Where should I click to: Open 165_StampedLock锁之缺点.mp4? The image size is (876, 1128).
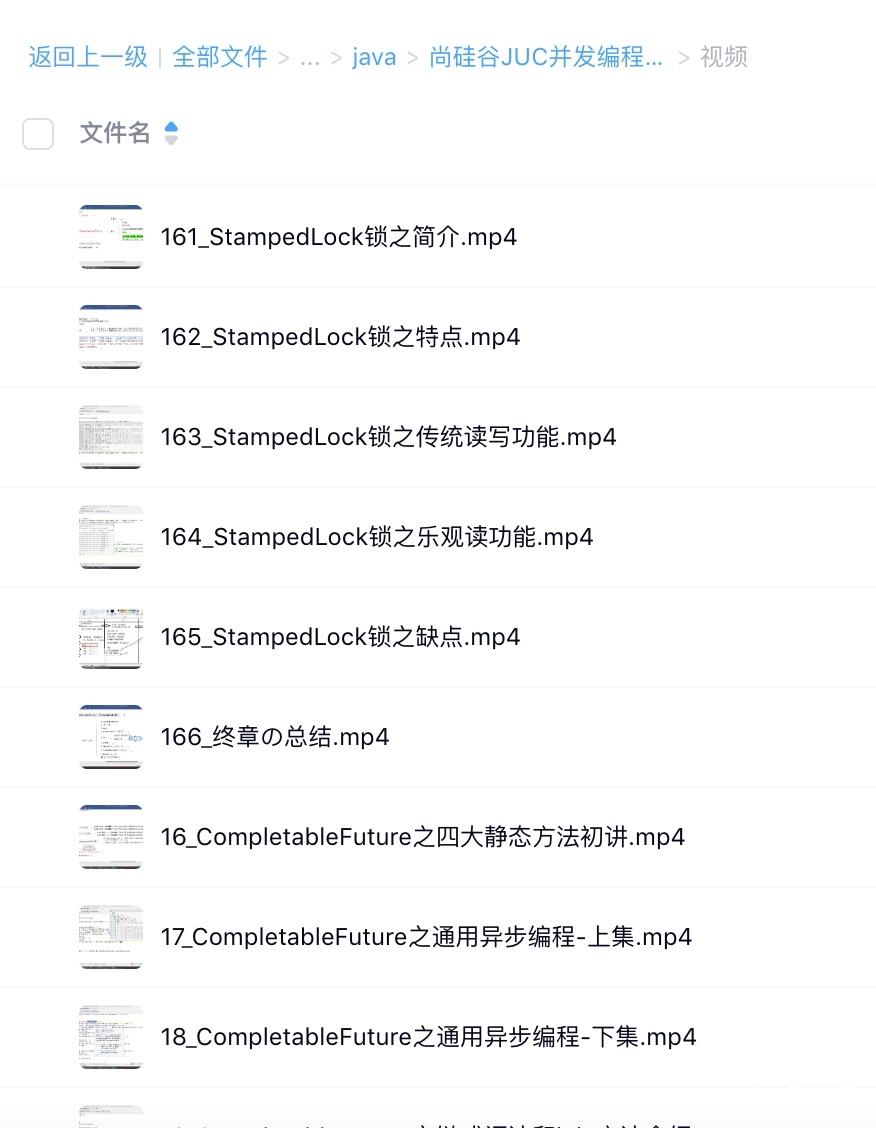coord(340,637)
